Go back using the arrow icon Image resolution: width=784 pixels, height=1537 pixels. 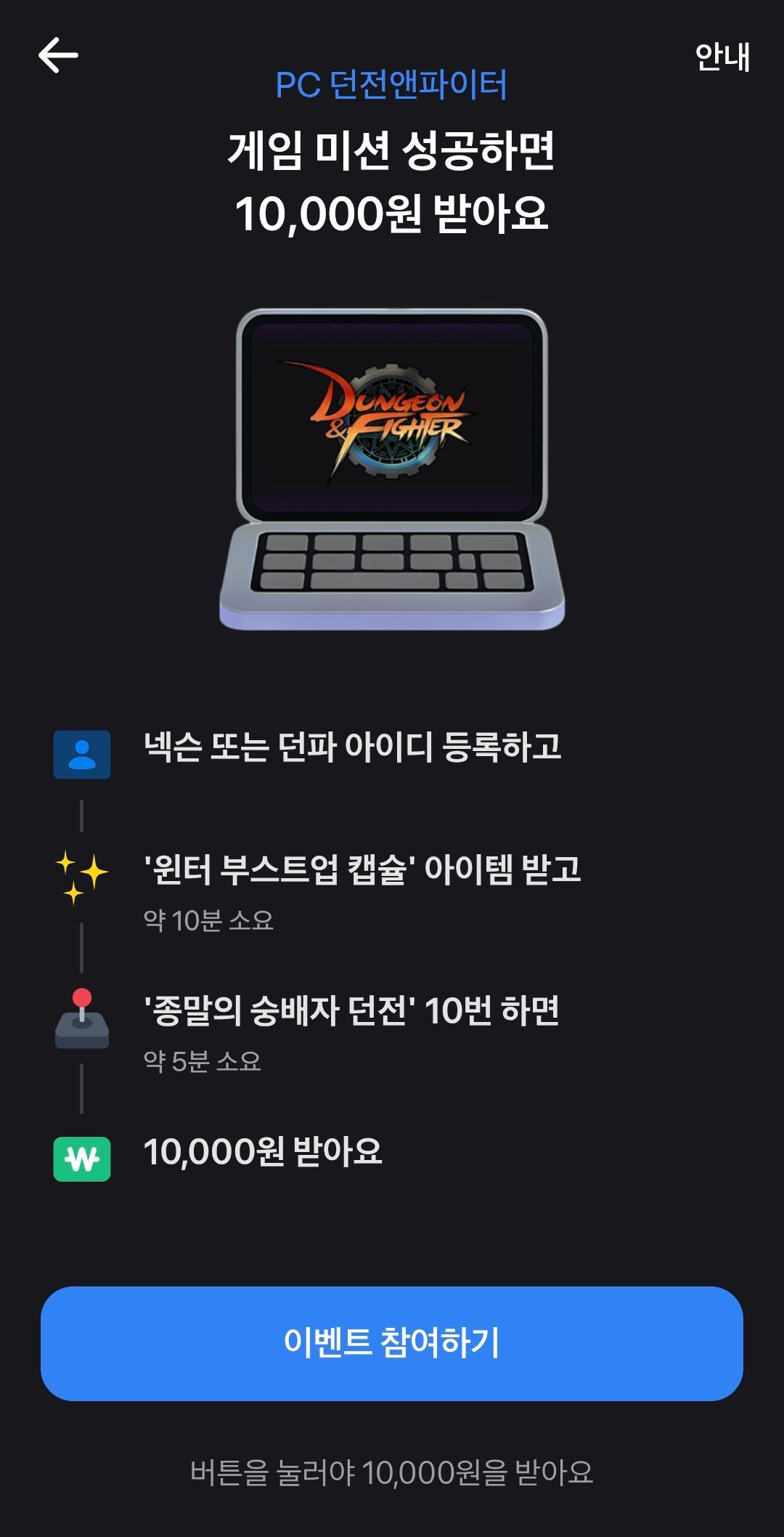click(x=58, y=56)
